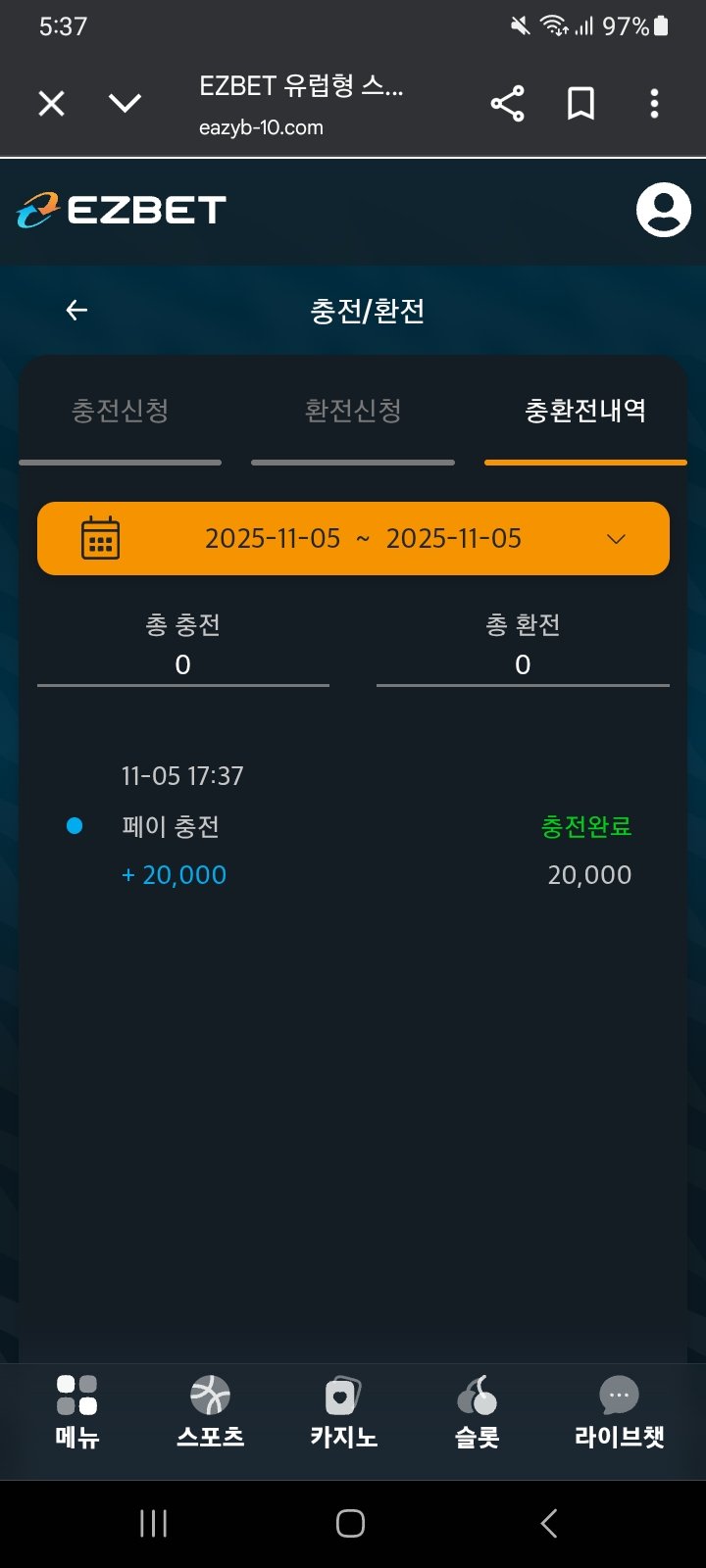Screen dimensions: 706x1568
Task: Open the browser overflow menu
Action: point(654,103)
